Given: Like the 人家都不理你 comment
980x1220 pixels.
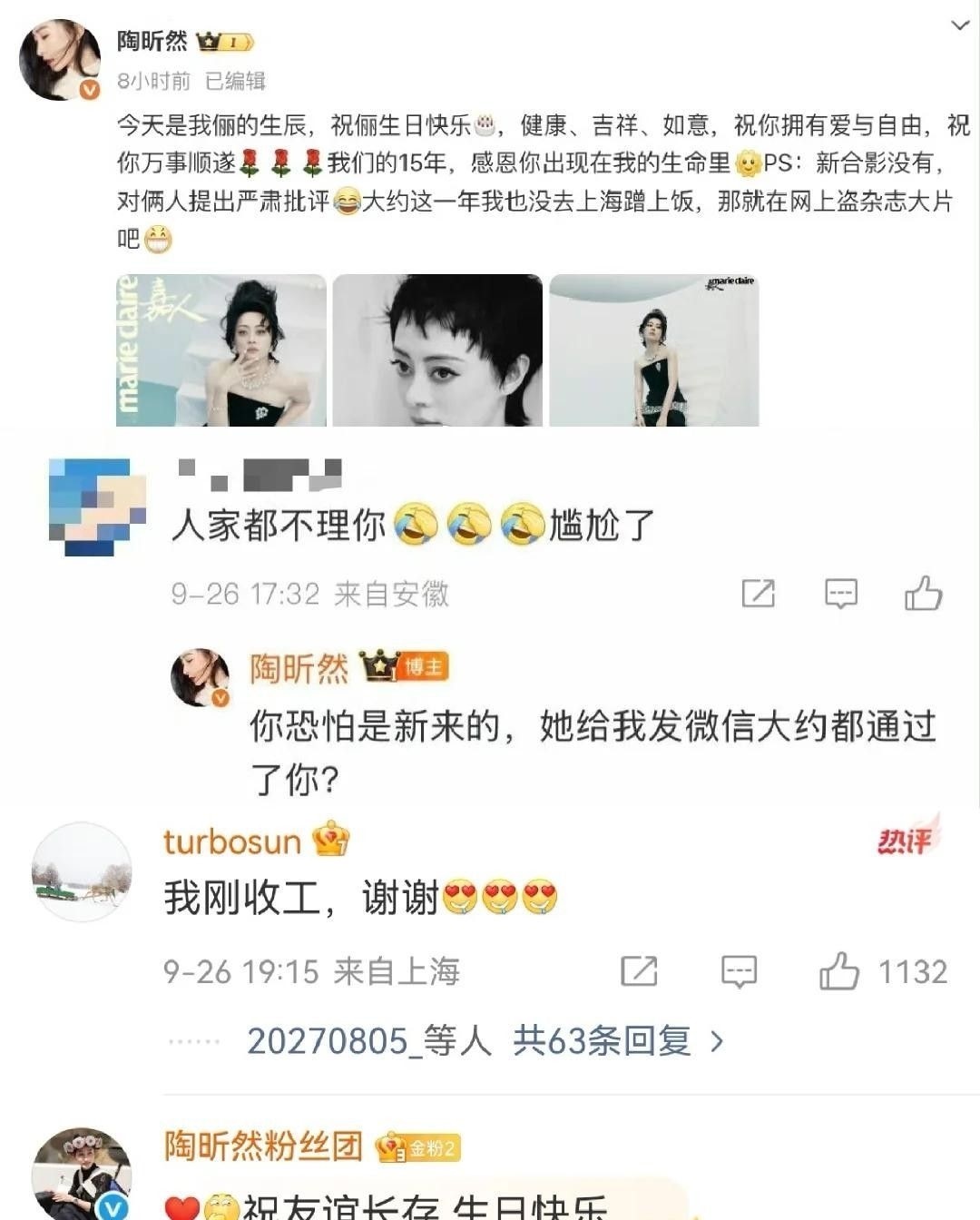Looking at the screenshot, I should (x=923, y=594).
